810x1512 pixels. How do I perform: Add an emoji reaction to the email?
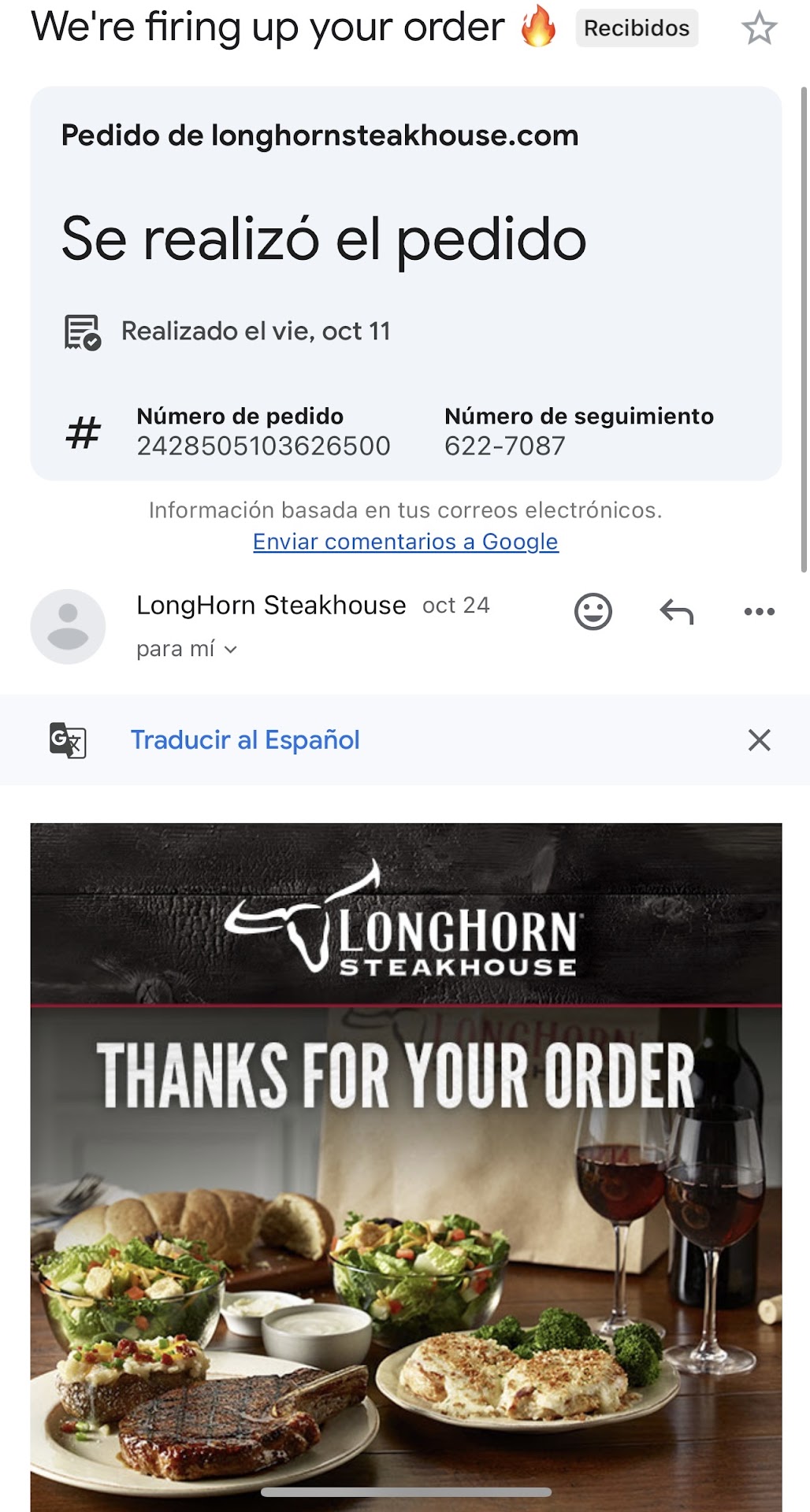tap(593, 611)
